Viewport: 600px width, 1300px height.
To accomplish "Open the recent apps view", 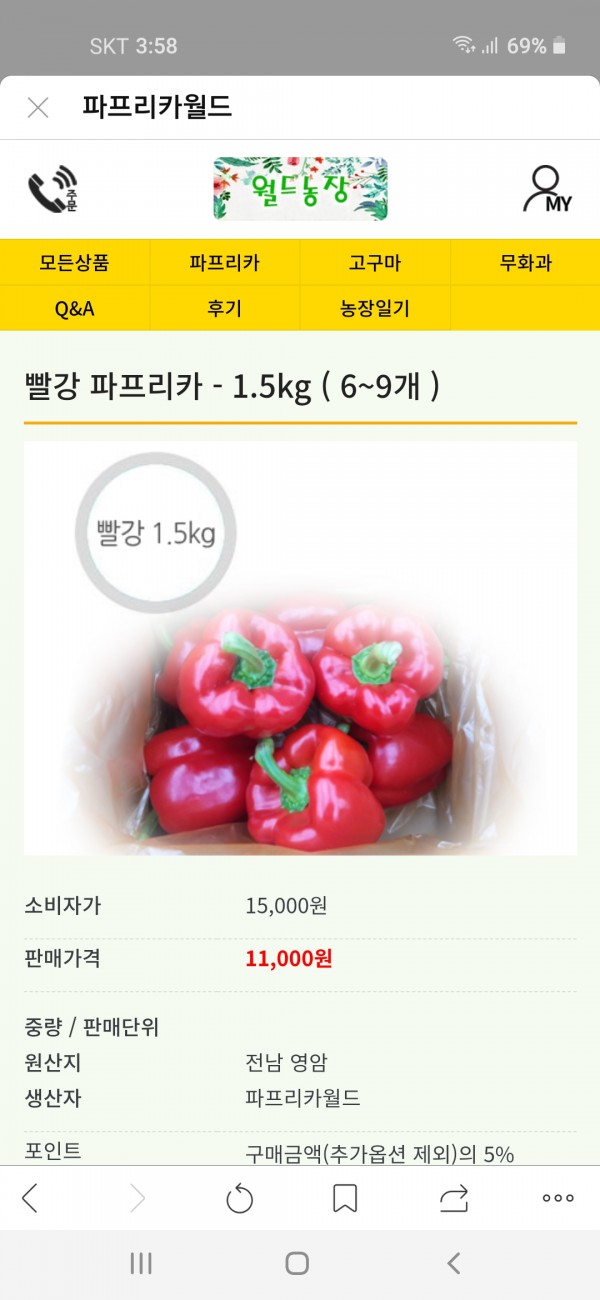I will tap(141, 1263).
